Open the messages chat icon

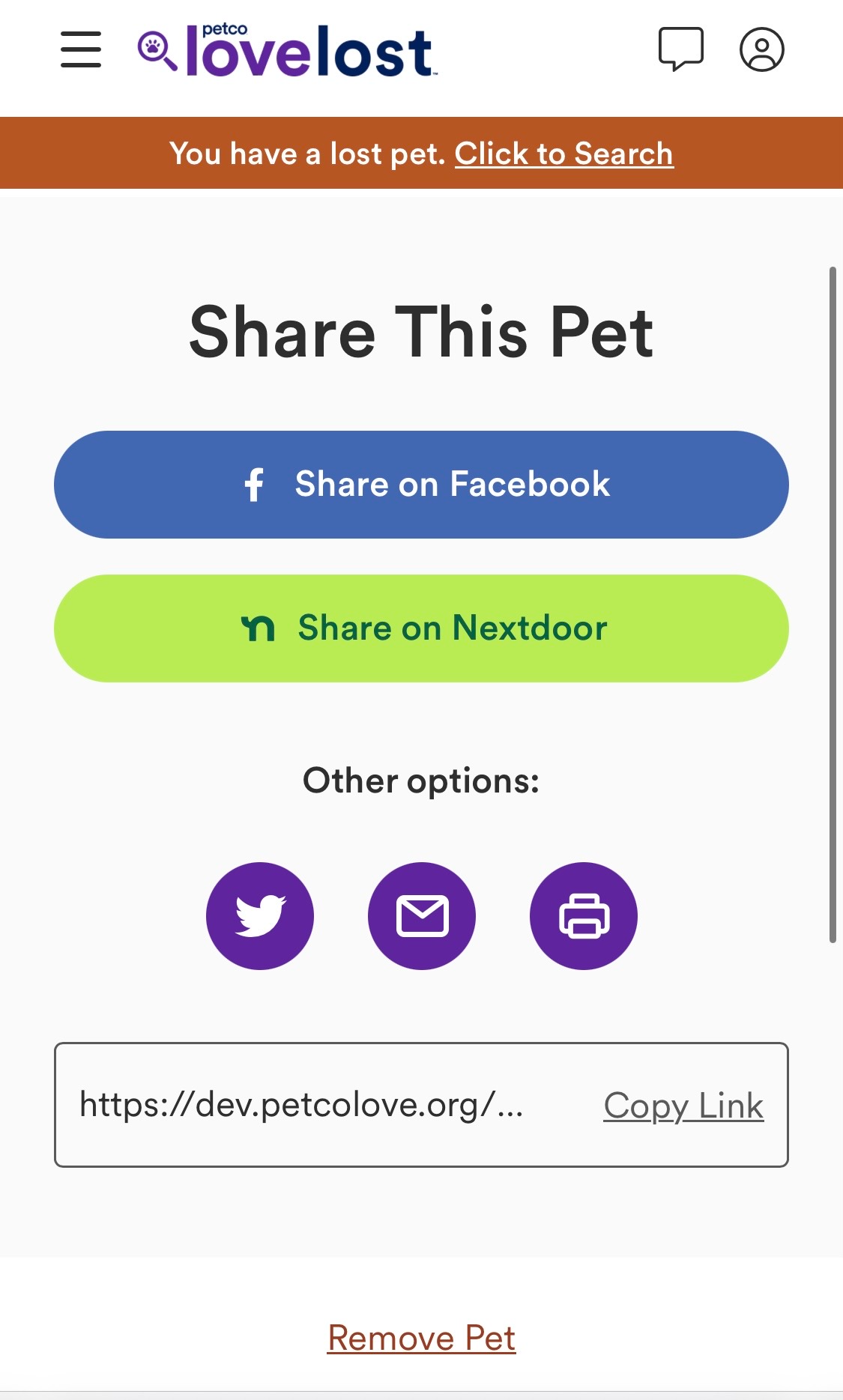[x=680, y=49]
